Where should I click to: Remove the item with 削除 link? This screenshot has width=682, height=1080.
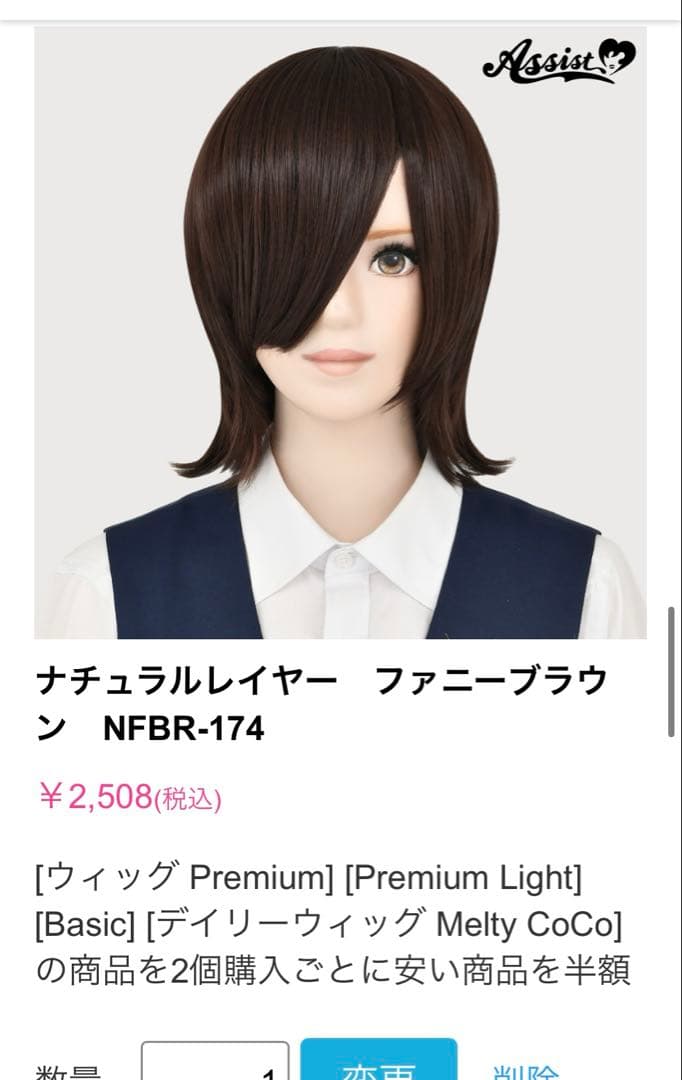coord(525,1068)
